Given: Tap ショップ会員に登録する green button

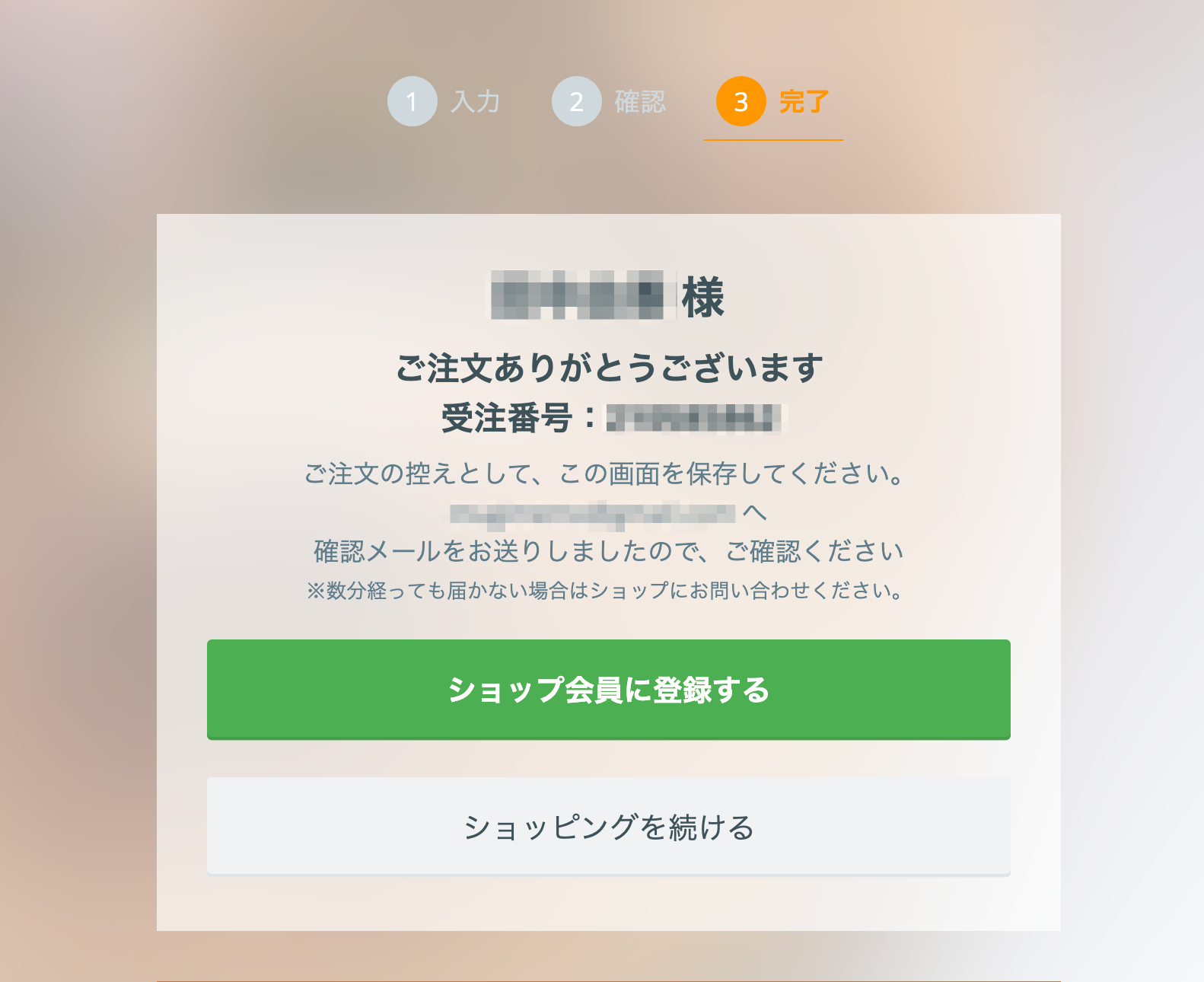Looking at the screenshot, I should coord(608,689).
